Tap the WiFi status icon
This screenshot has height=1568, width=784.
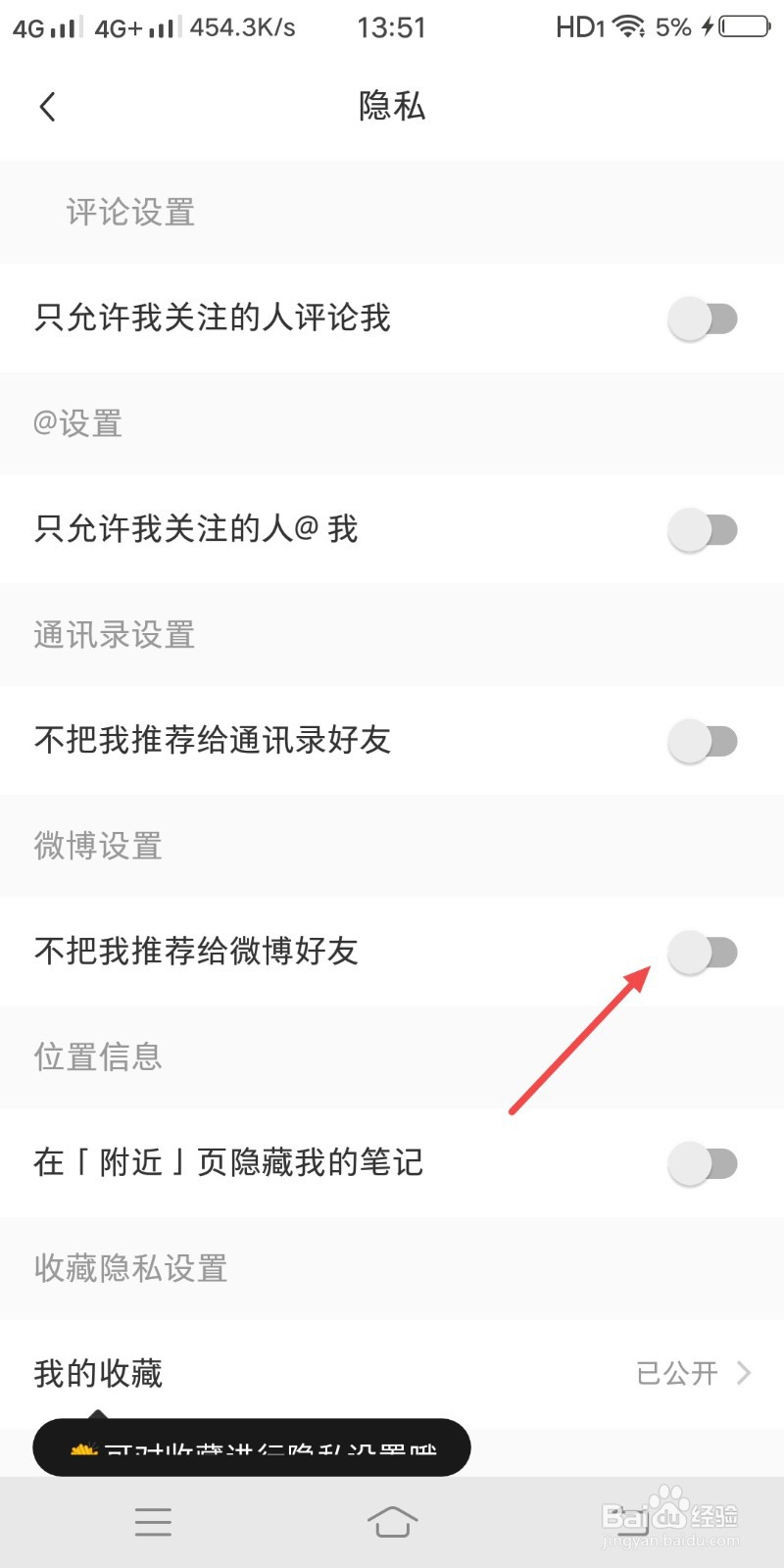click(x=625, y=26)
